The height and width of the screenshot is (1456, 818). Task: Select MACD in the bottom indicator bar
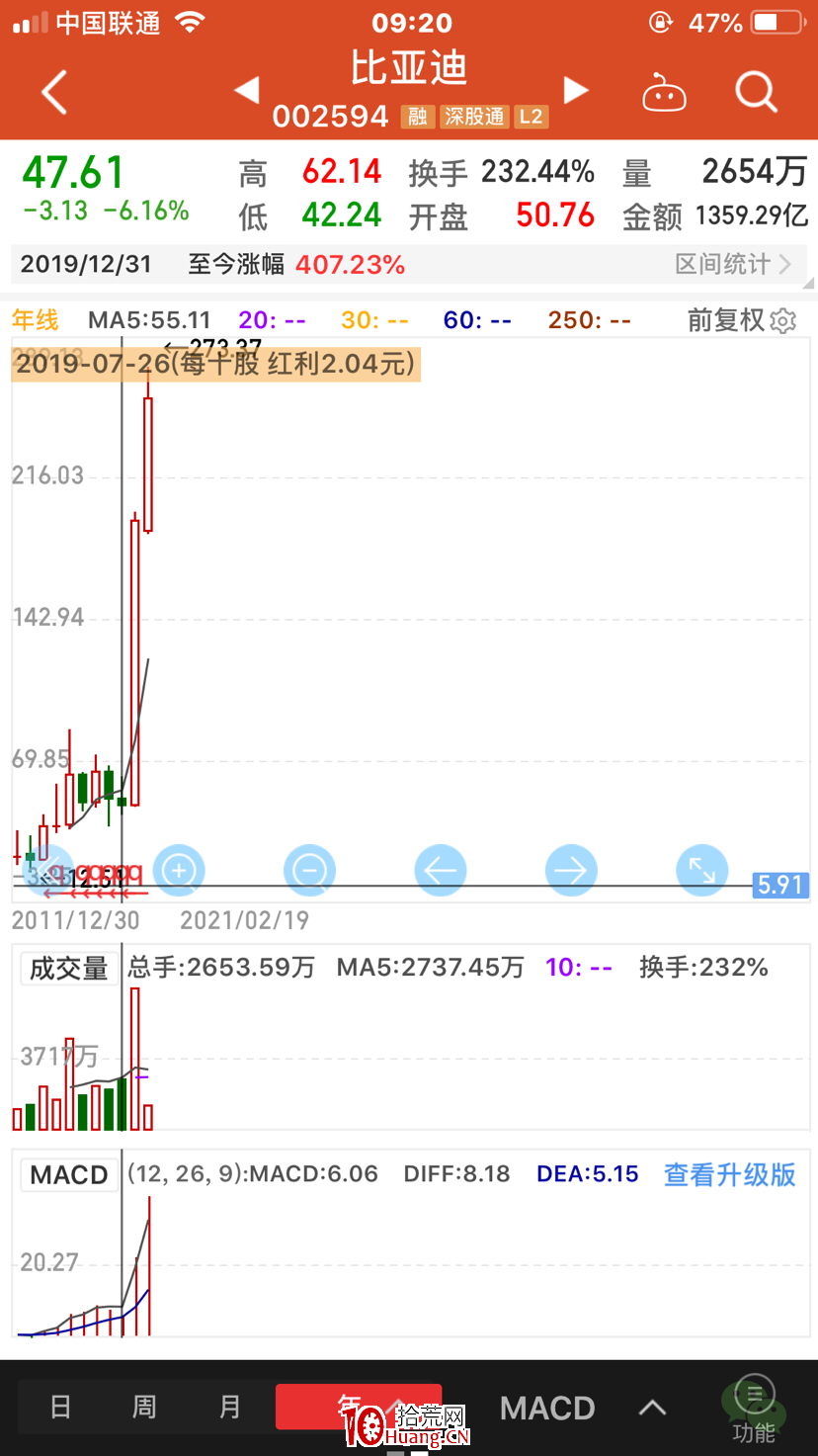546,1406
